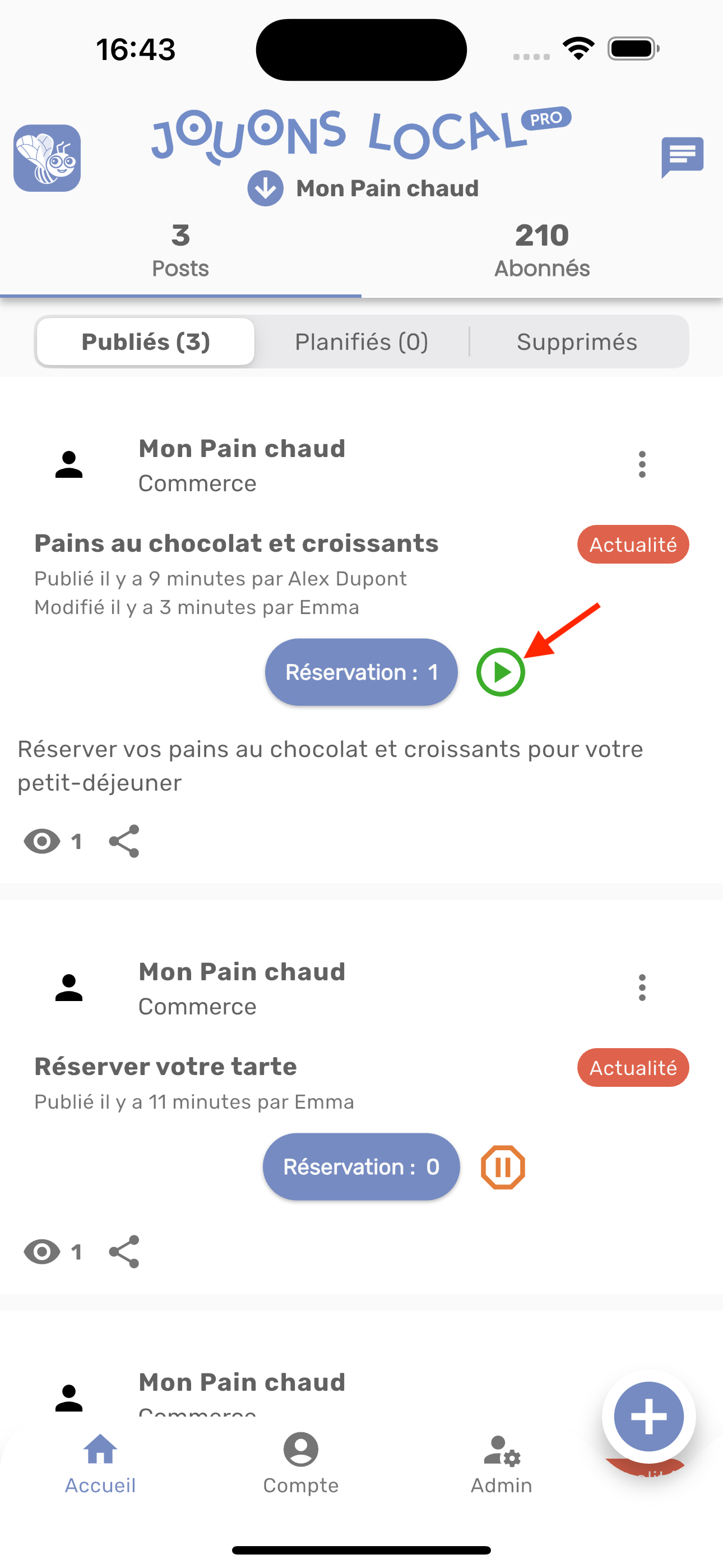The width and height of the screenshot is (723, 1568).
Task: Switch to the Supprimés tab
Action: point(576,342)
